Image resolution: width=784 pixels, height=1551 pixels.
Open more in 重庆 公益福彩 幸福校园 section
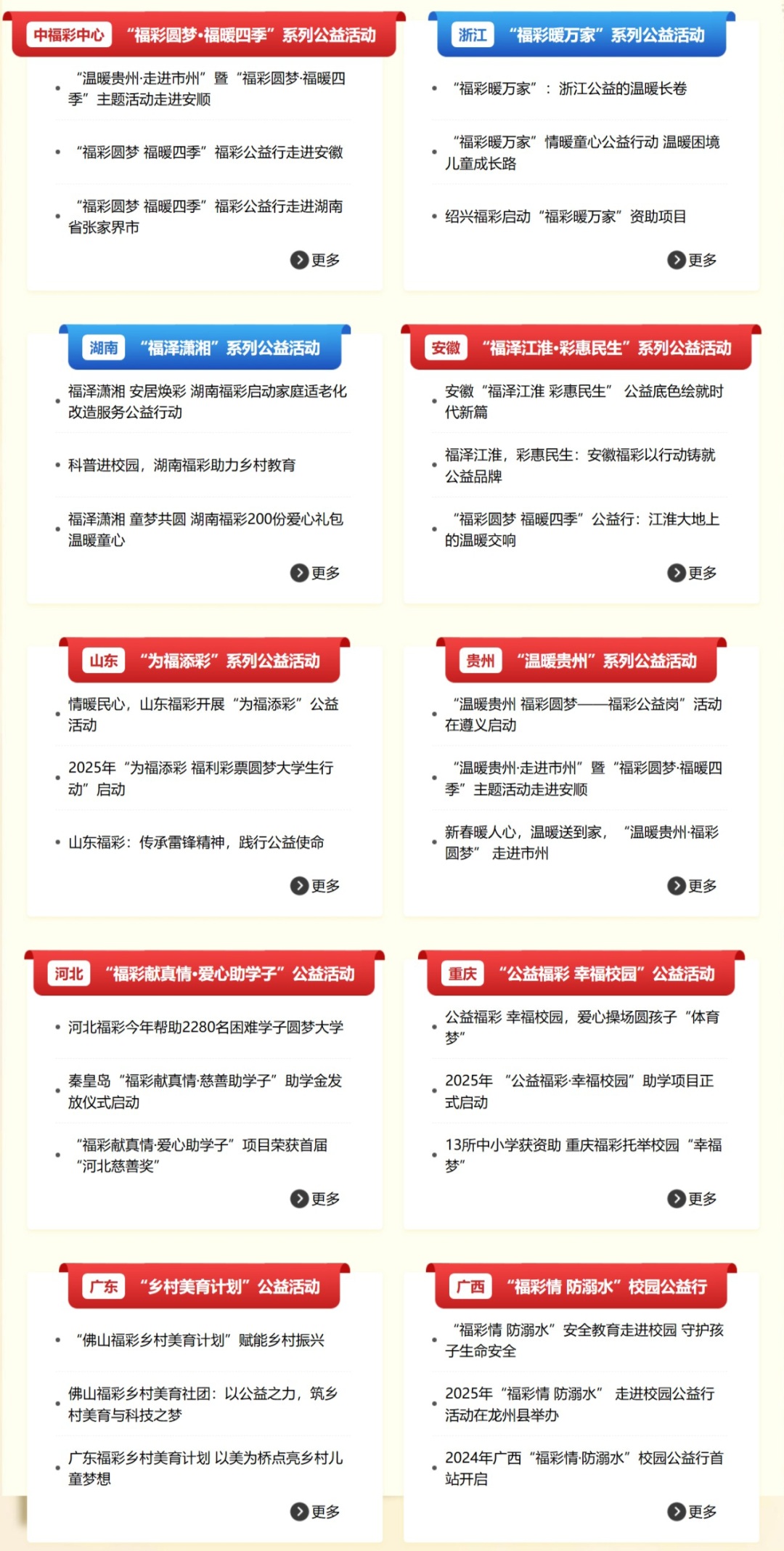[x=693, y=1199]
